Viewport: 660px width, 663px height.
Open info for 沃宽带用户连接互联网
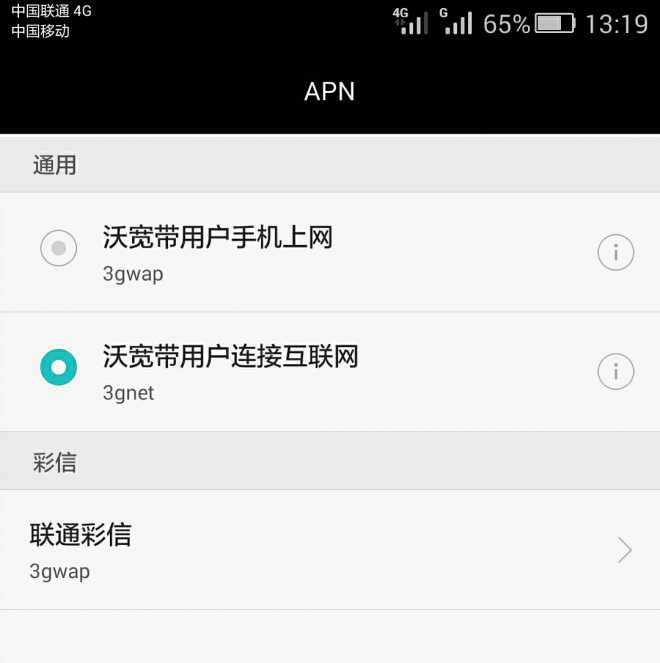pos(615,372)
